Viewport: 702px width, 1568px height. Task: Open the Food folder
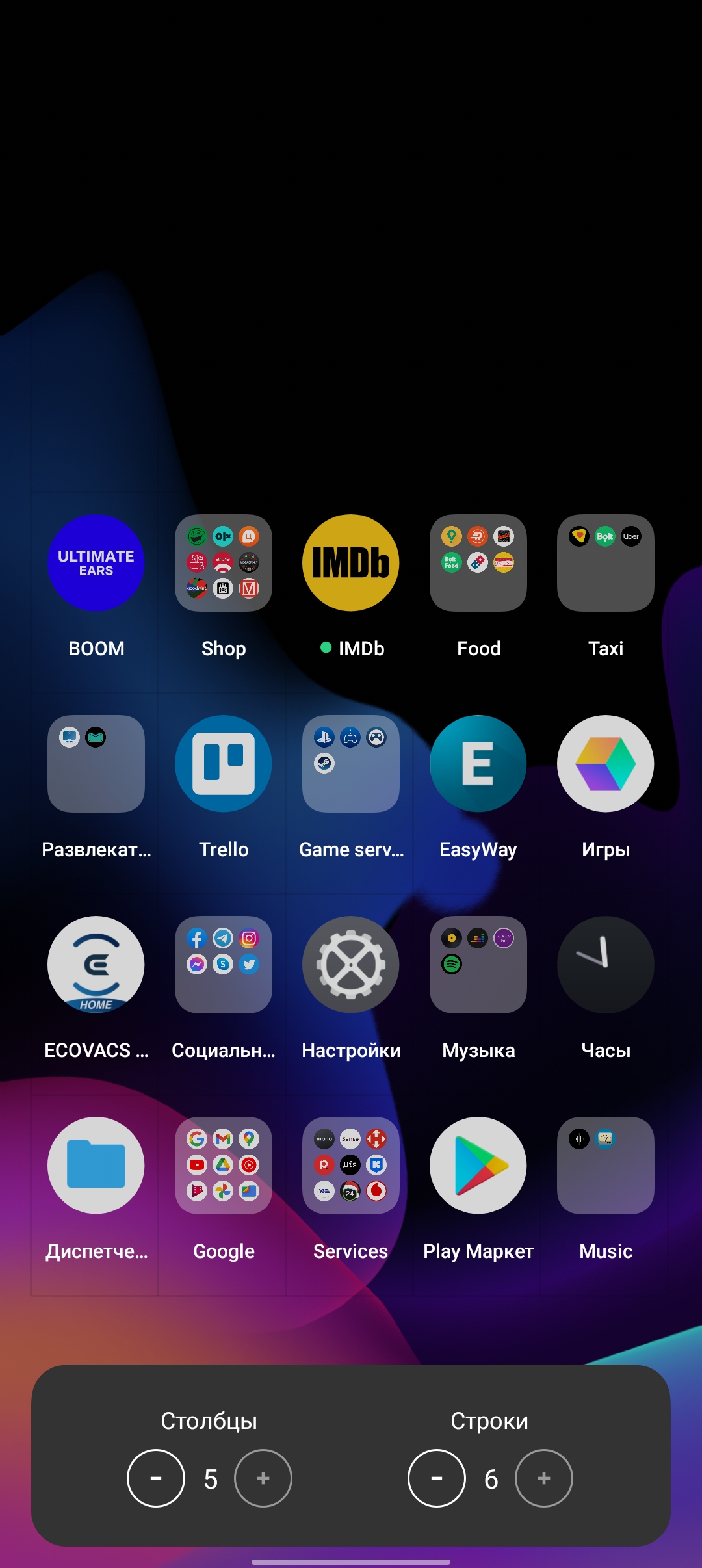pyautogui.click(x=478, y=563)
